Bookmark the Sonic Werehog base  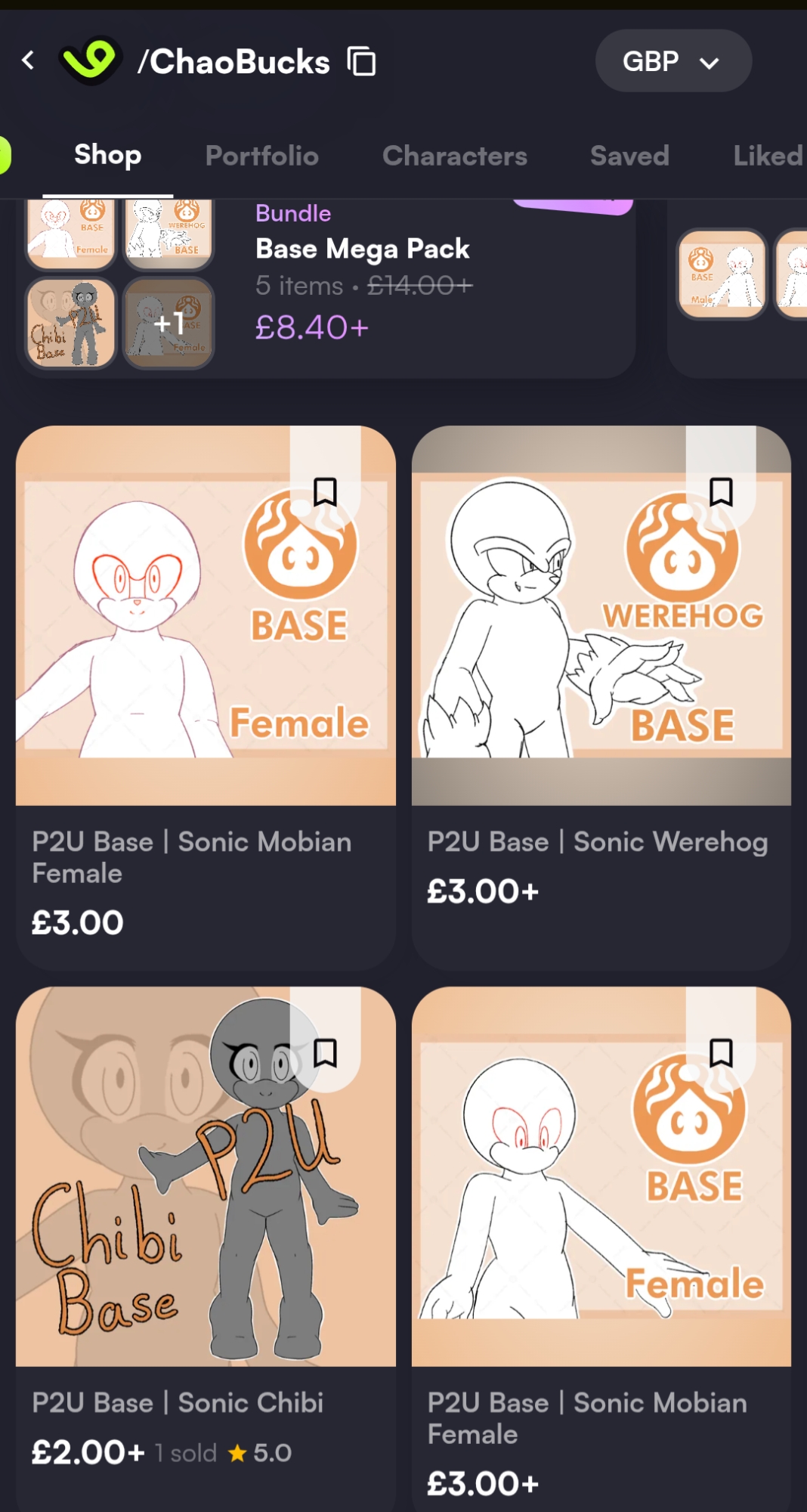point(721,491)
